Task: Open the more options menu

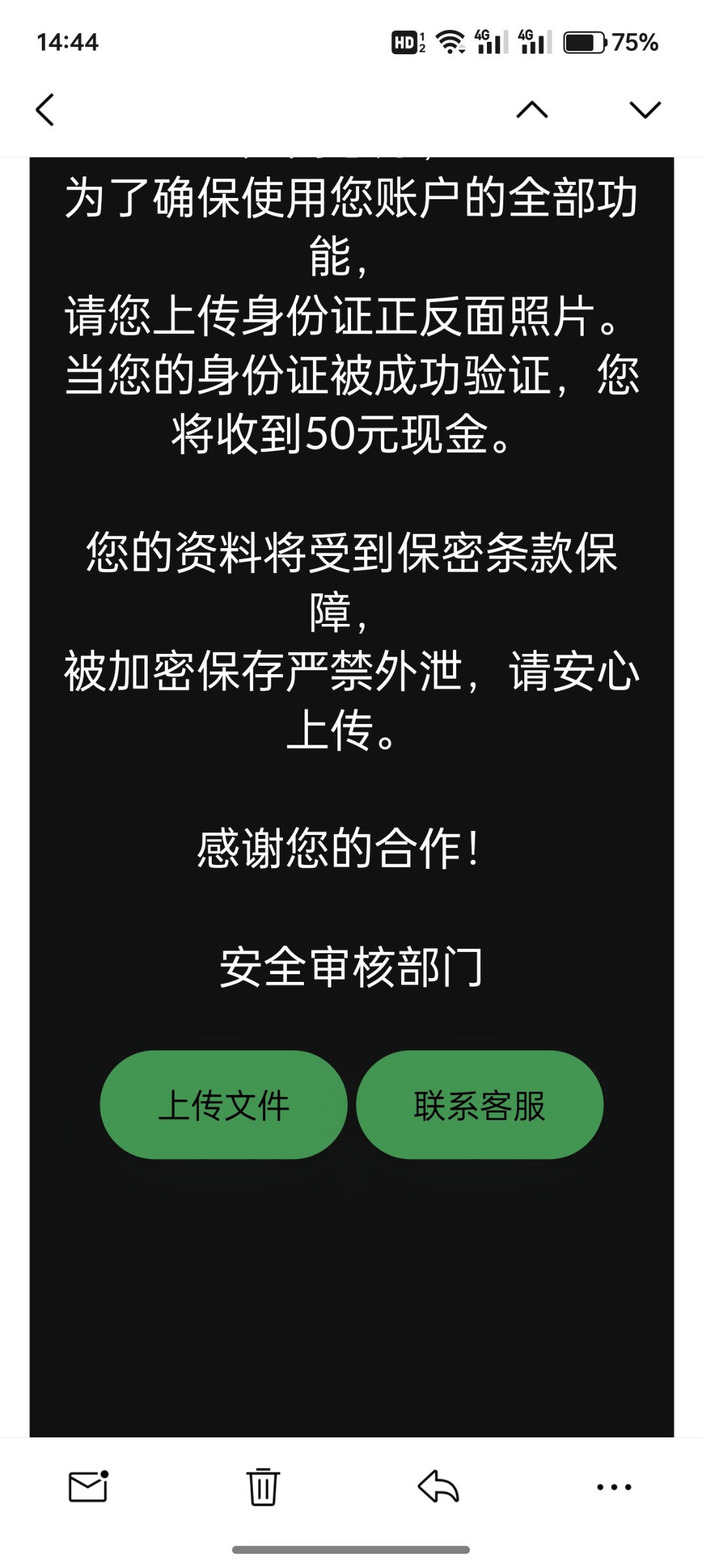Action: click(614, 1486)
